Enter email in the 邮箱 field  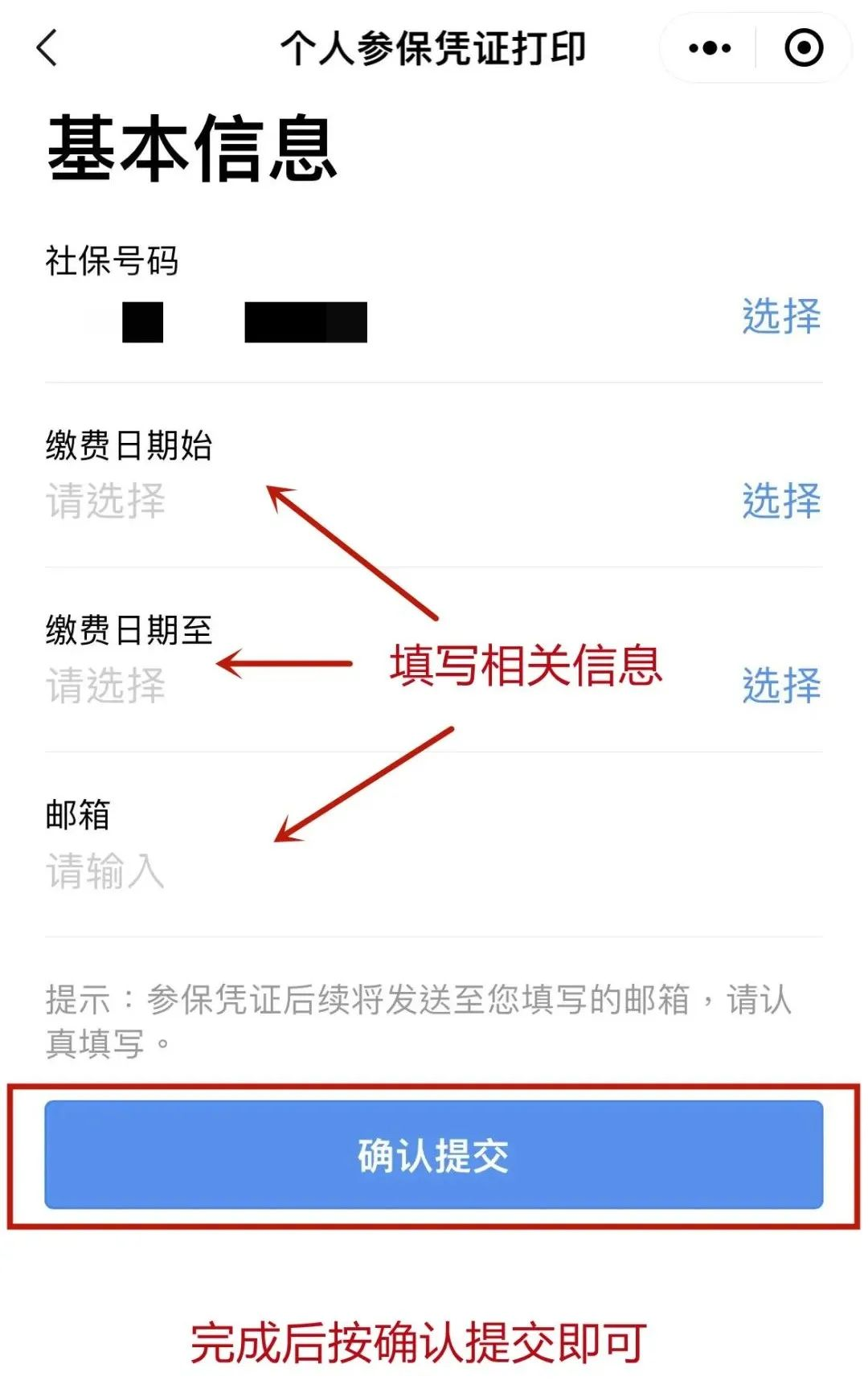321,871
